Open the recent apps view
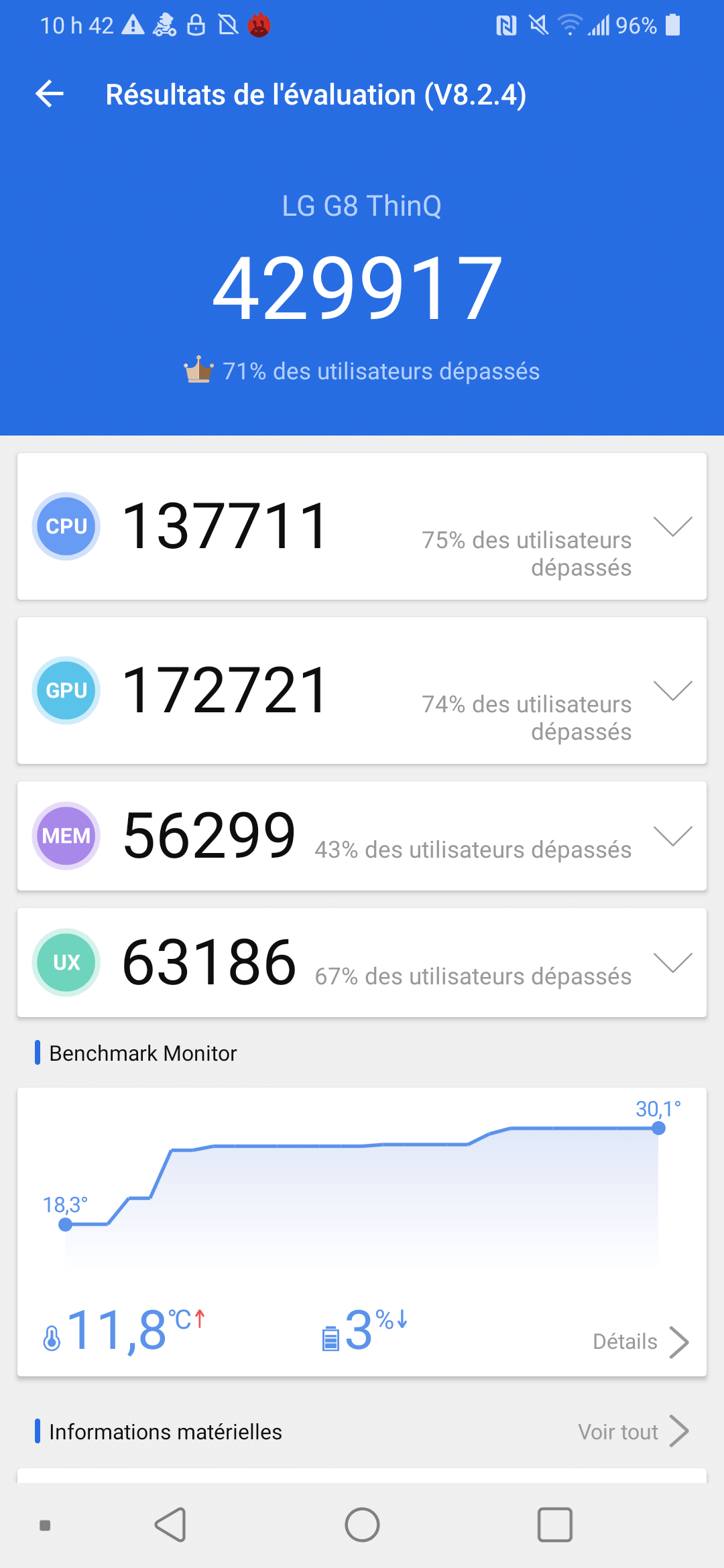724x1568 pixels. click(554, 1525)
